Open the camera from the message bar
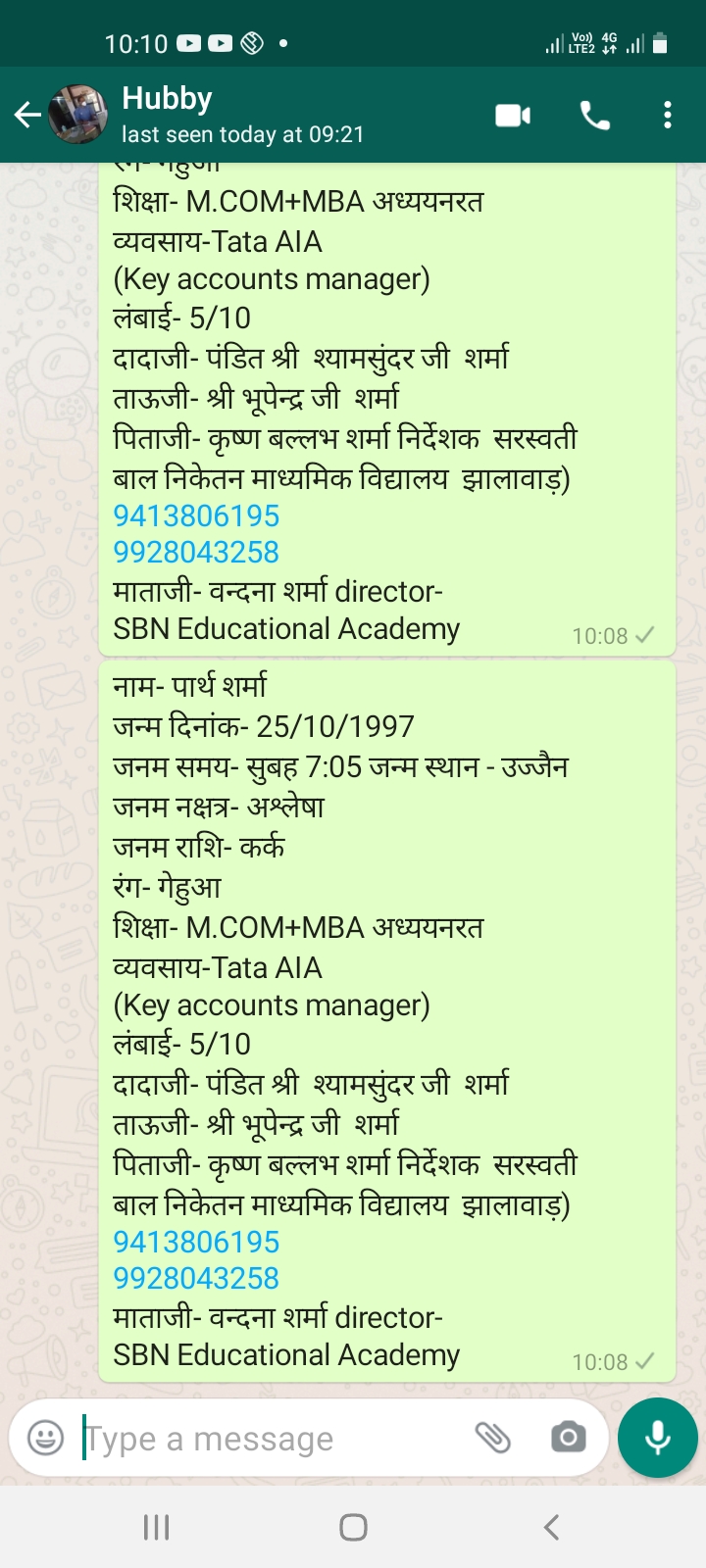This screenshot has width=706, height=1568. [568, 1438]
